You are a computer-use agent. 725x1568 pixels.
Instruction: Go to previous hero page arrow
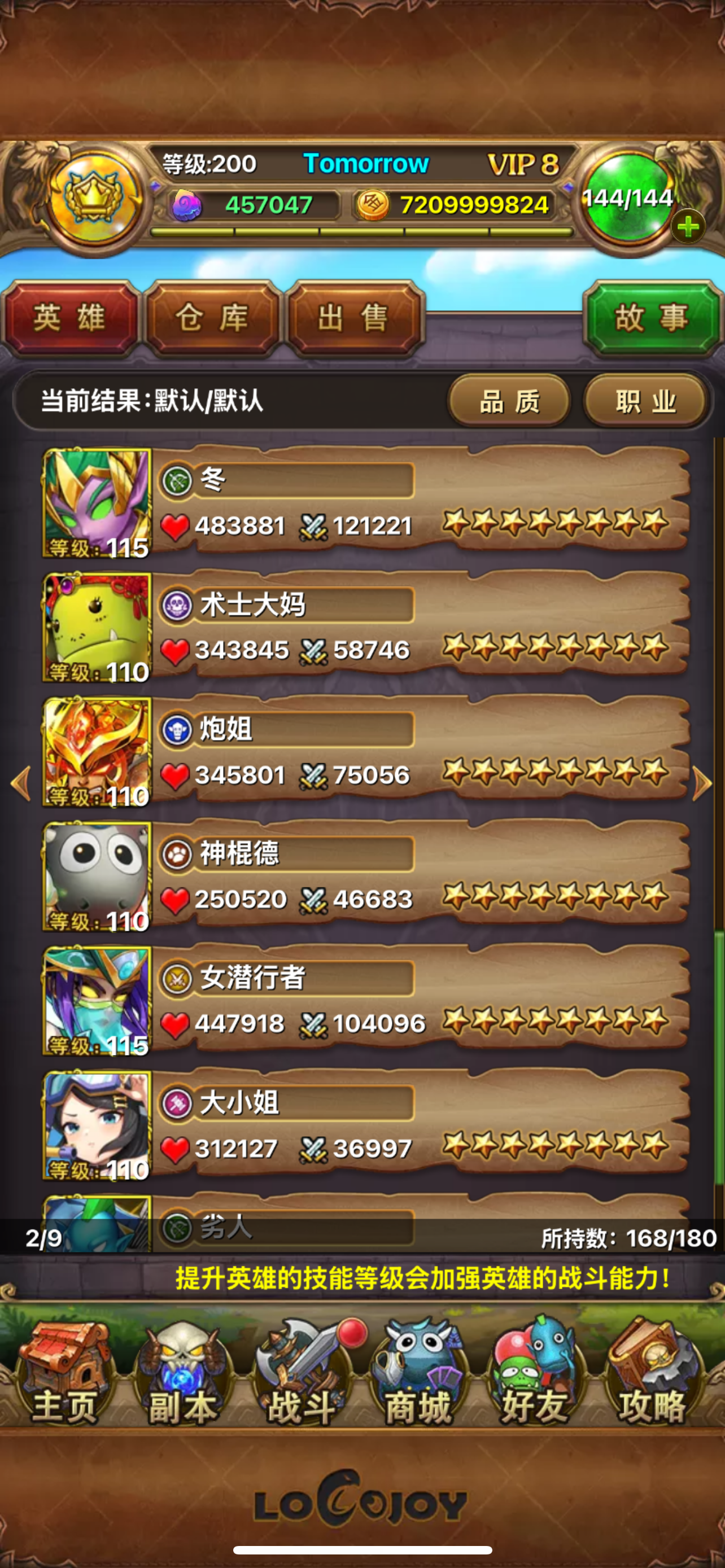[x=21, y=783]
